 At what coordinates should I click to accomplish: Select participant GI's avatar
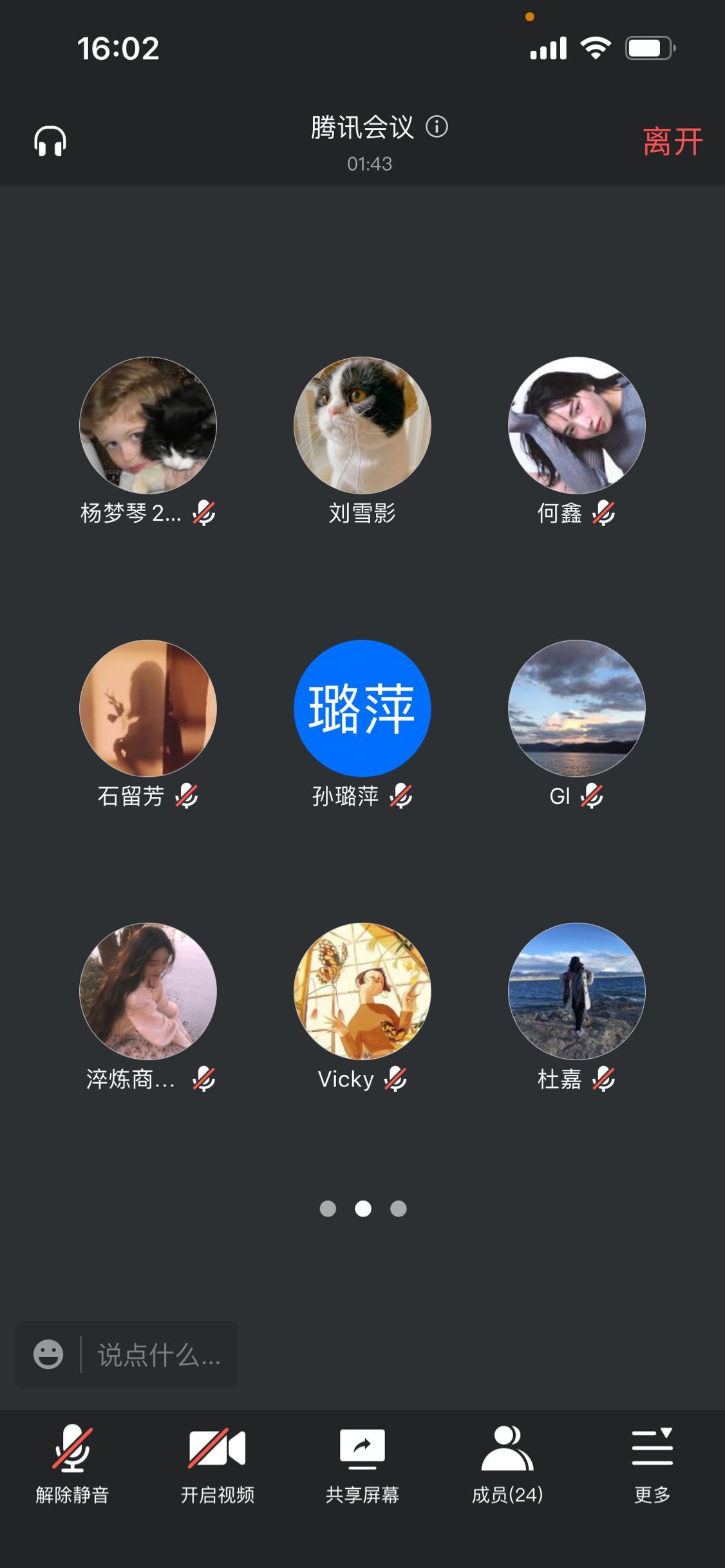pos(577,708)
